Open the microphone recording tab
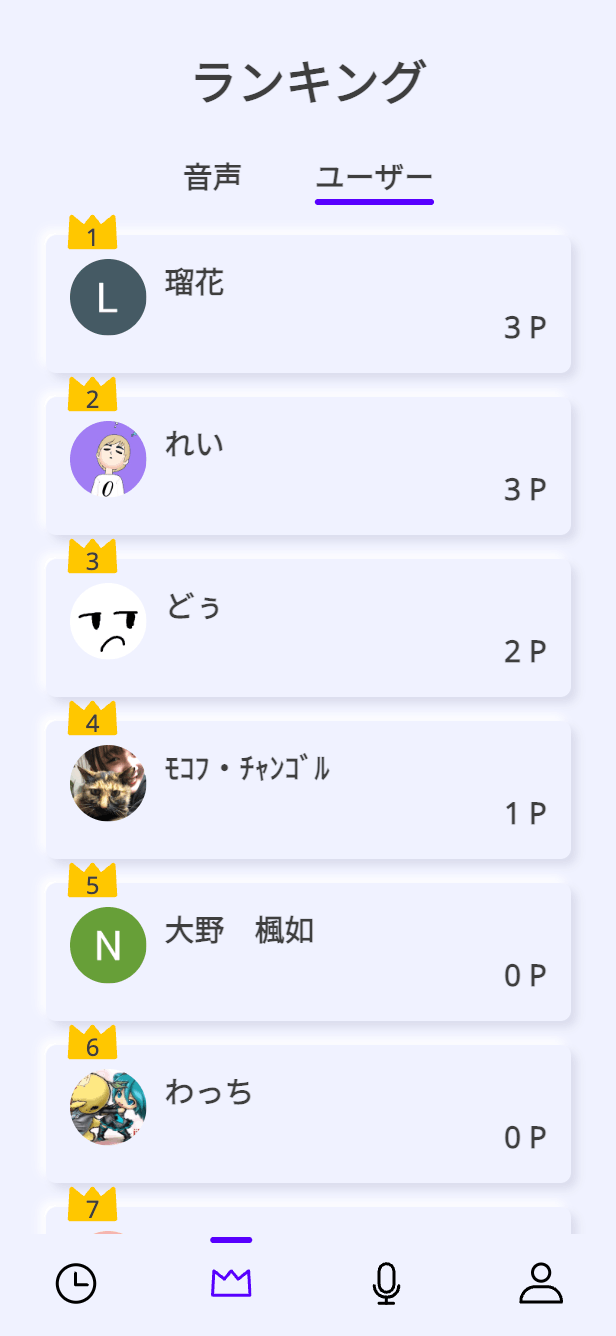 [386, 1284]
